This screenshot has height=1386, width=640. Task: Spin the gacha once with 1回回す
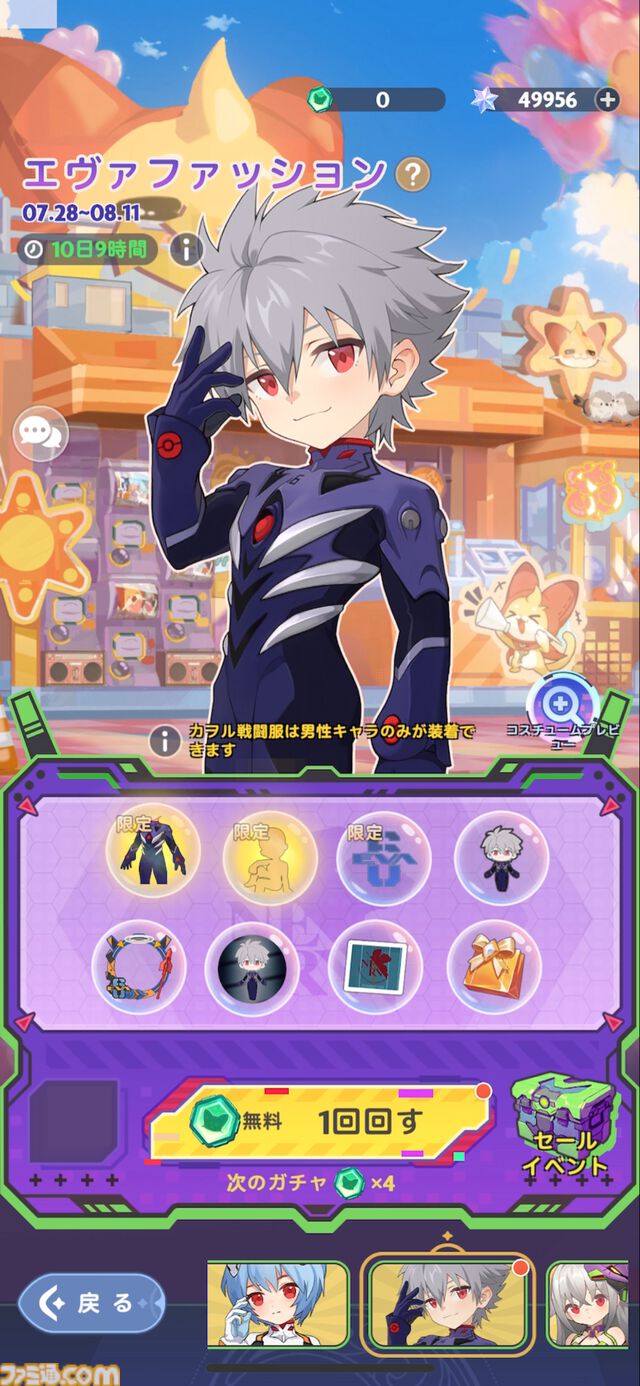[320, 1122]
